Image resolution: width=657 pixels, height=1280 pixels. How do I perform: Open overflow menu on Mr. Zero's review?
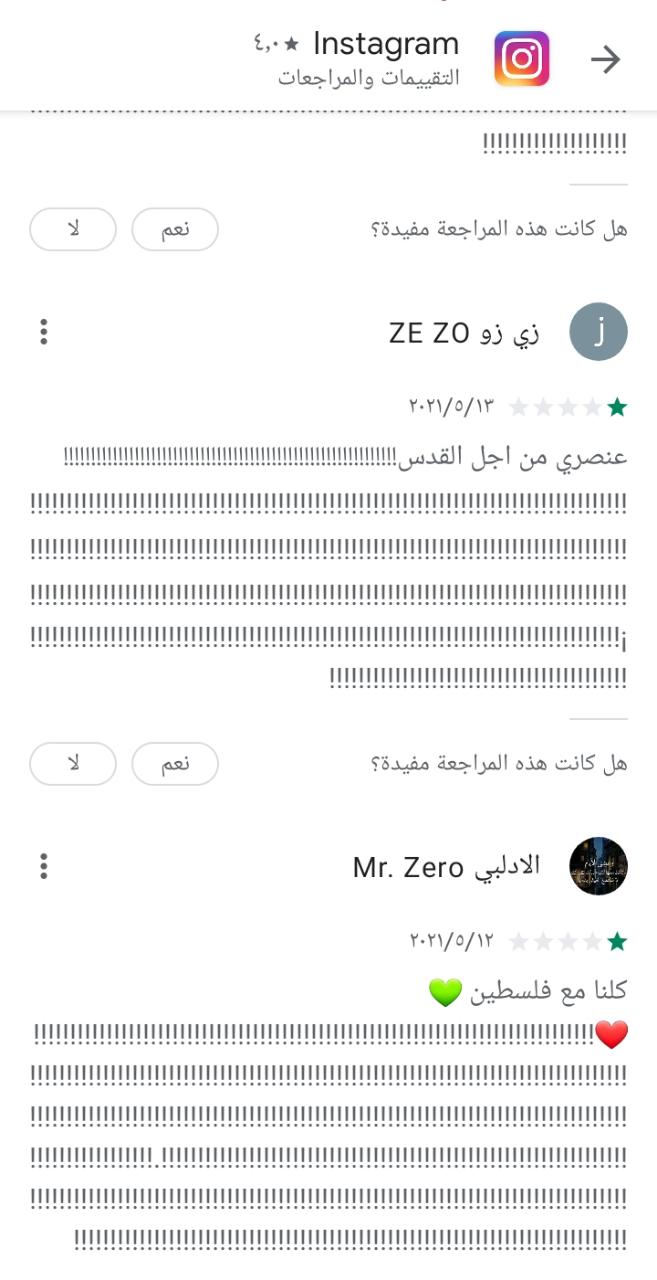tap(43, 866)
